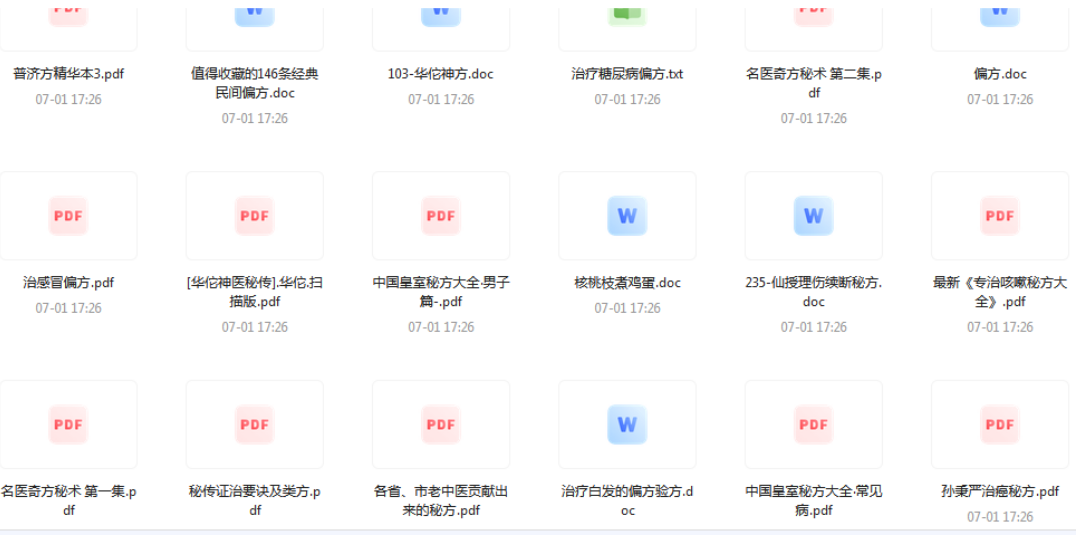The image size is (1087, 536).
Task: Open 中国皇室秘方大全-男子篇-.pdf
Action: pyautogui.click(x=440, y=216)
